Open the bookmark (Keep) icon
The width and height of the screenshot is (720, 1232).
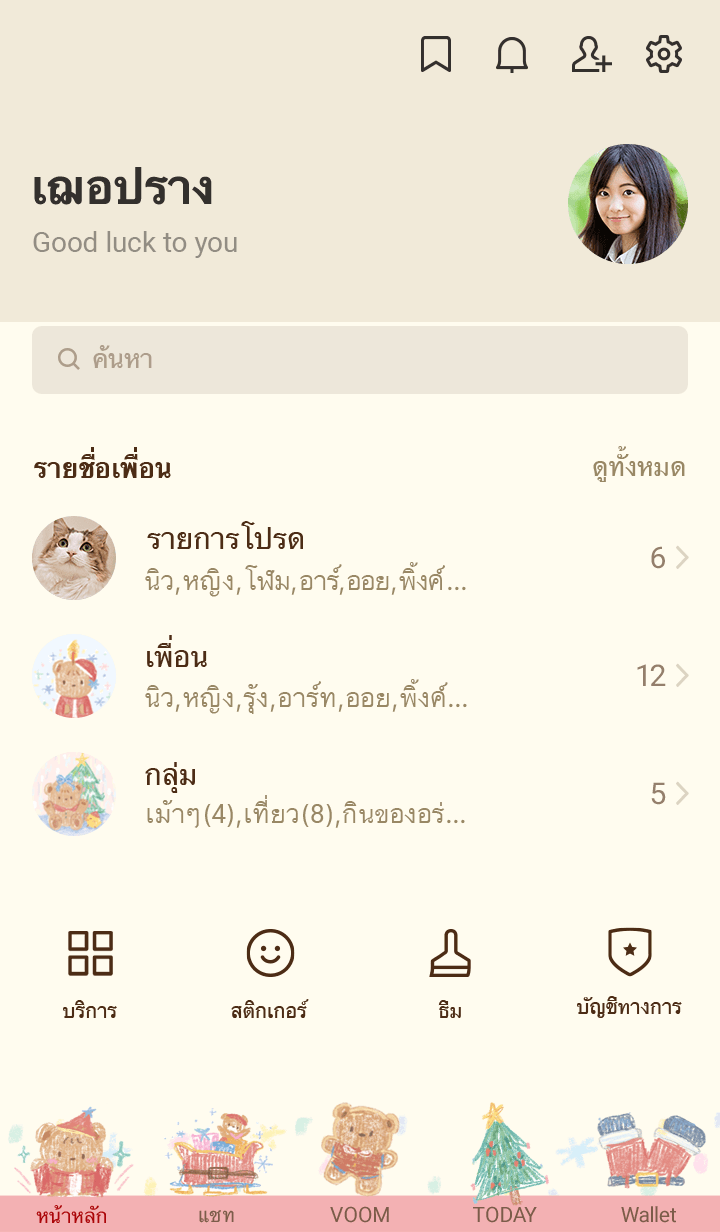pos(435,55)
